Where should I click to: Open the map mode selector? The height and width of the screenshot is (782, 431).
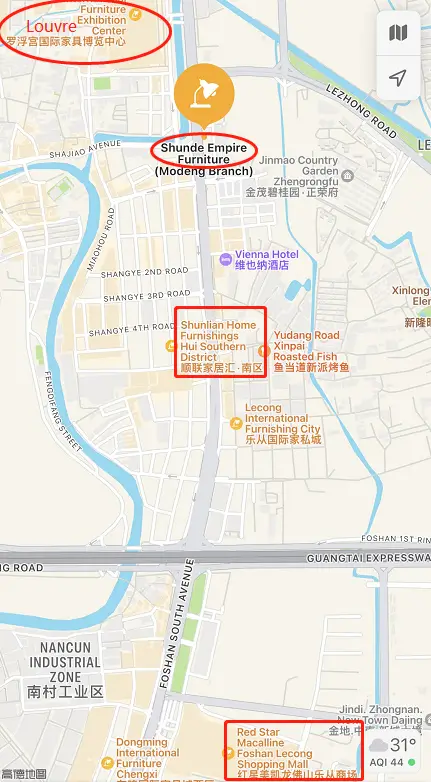coord(398,33)
